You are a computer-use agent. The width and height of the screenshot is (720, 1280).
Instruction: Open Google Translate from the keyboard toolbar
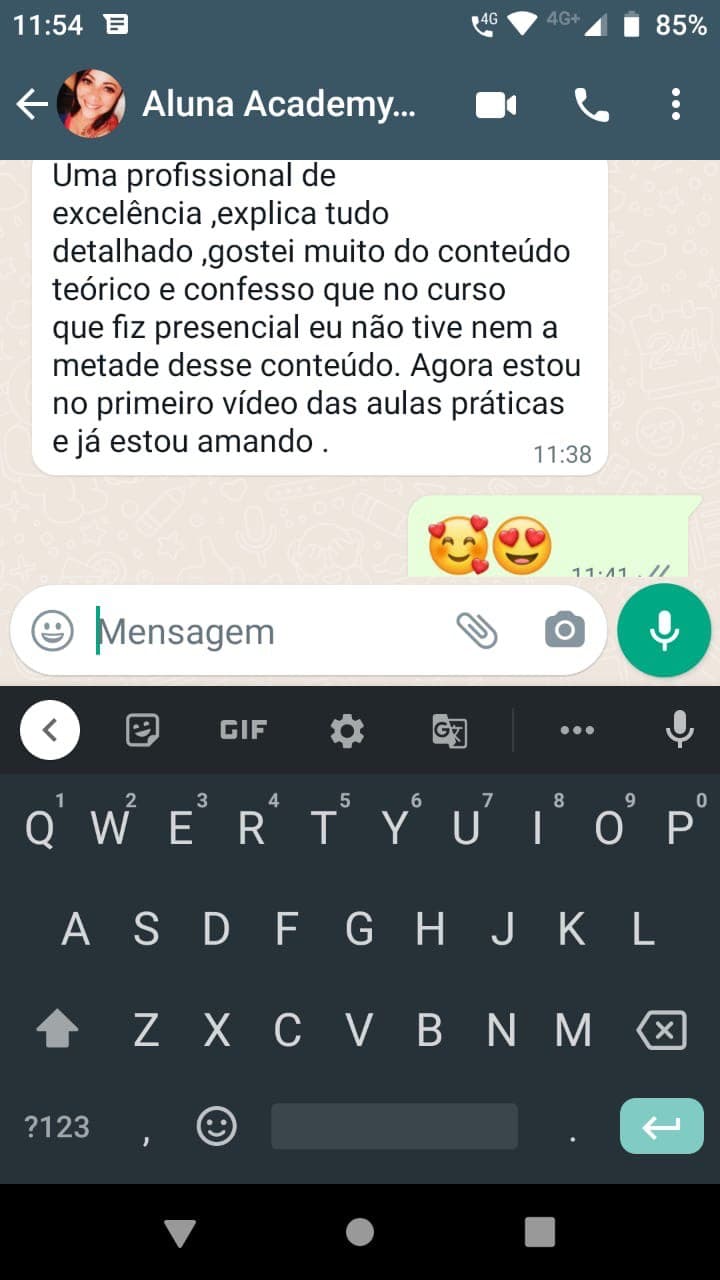click(x=449, y=730)
